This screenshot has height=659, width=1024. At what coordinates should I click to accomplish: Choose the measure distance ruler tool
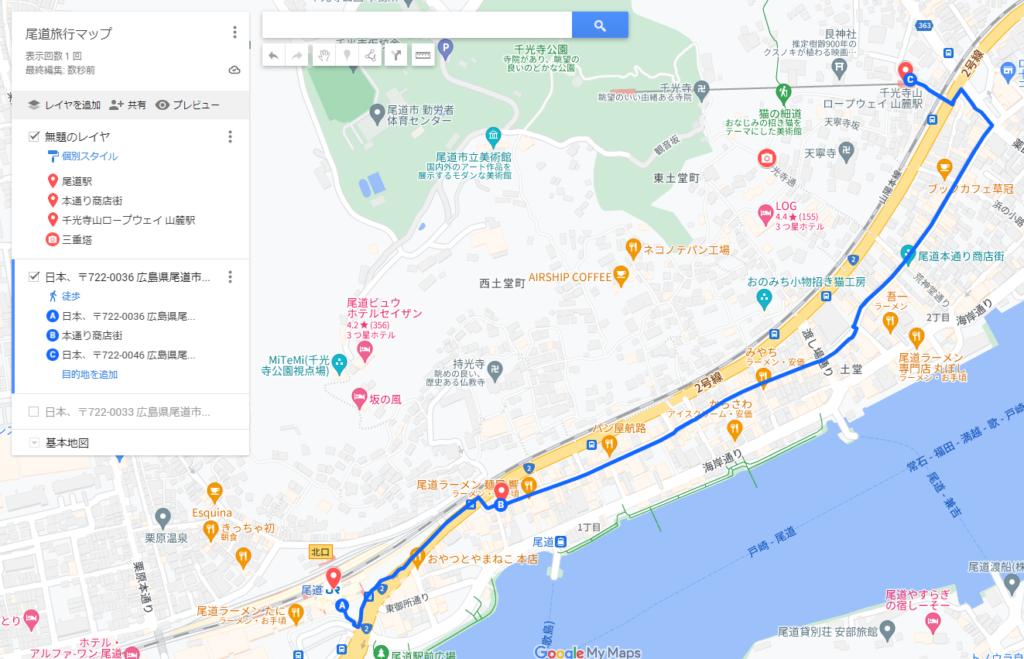click(x=422, y=54)
